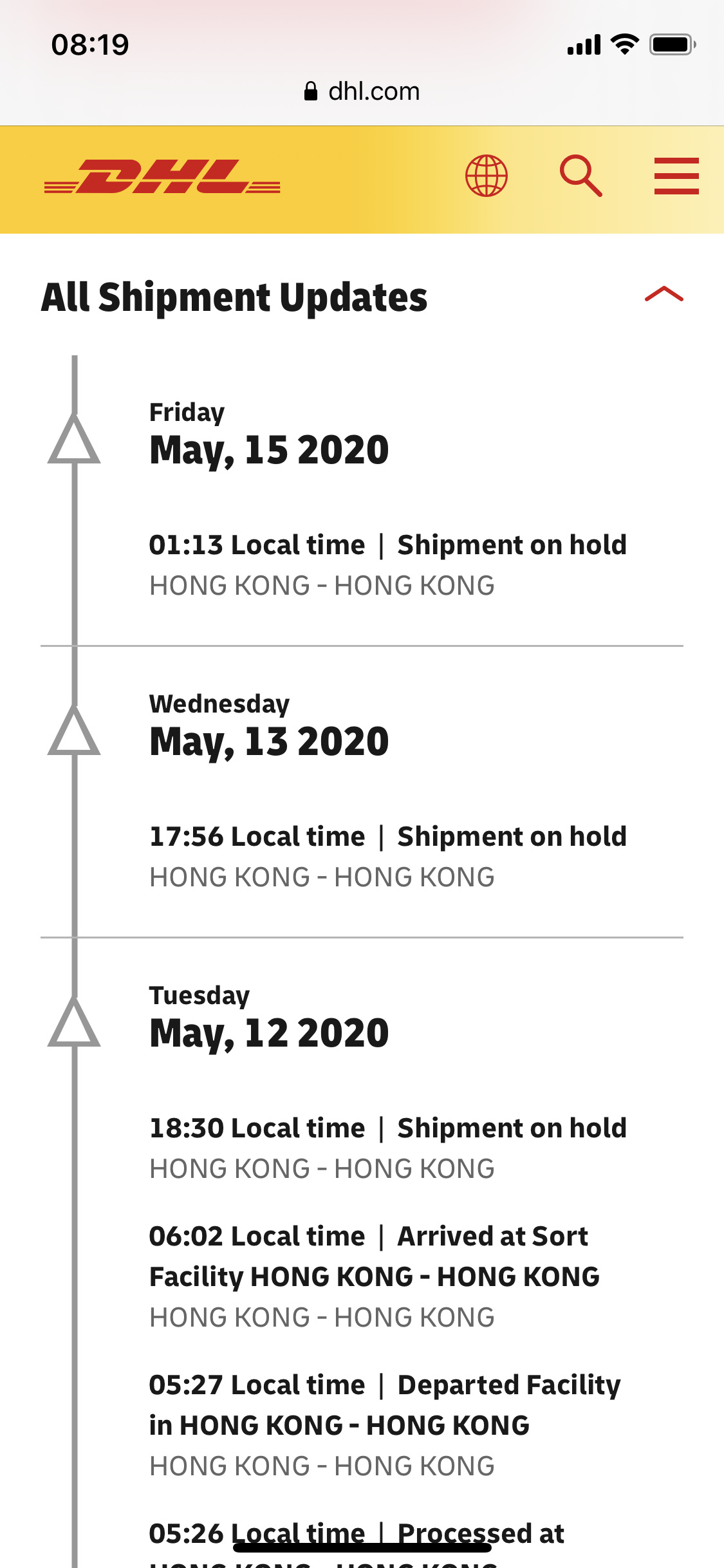Open the language and region globe
Viewport: 724px width, 1568px height.
[x=487, y=176]
